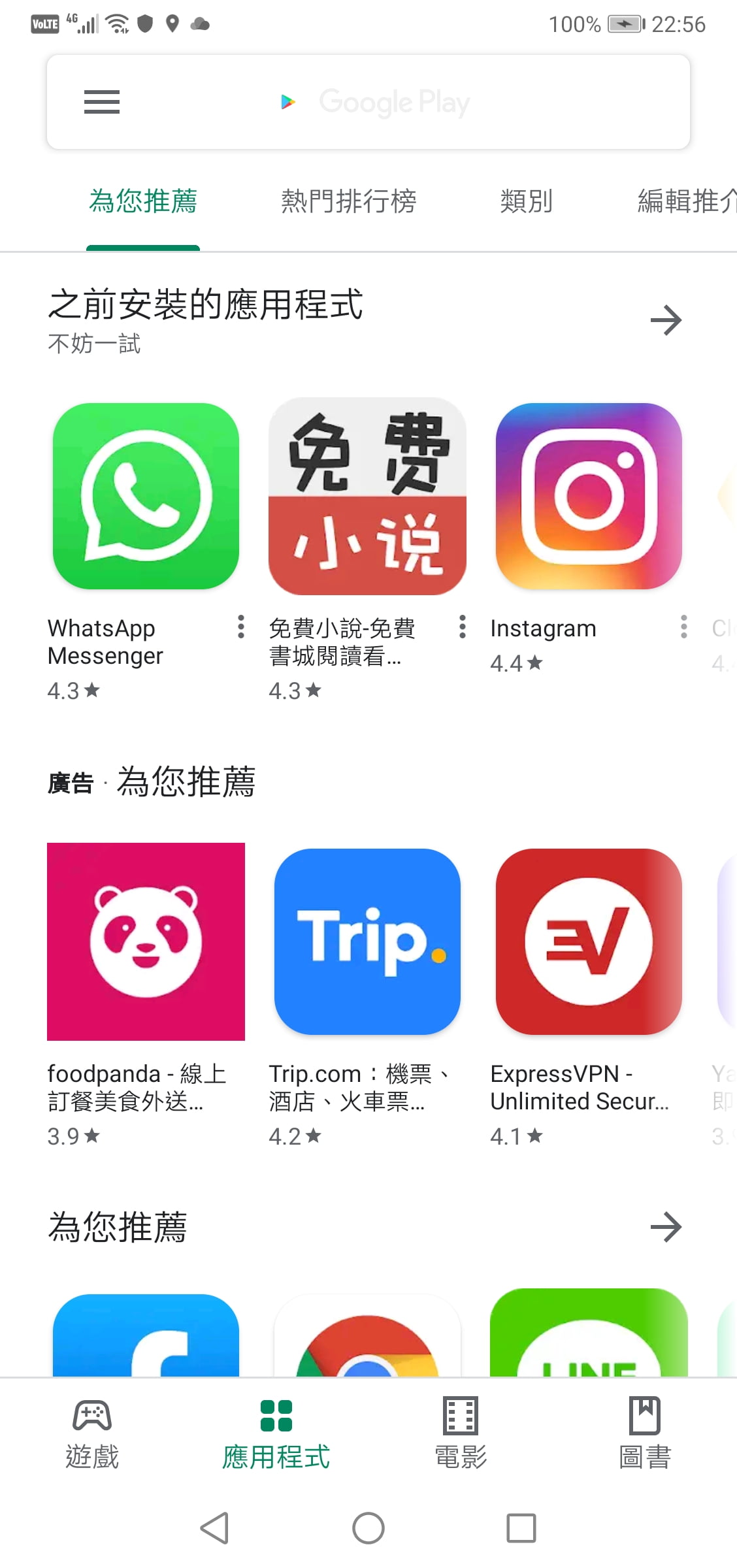Screen dimensions: 737x1568
Task: Expand 之前安裝的應用程式 section with arrow
Action: click(x=666, y=320)
